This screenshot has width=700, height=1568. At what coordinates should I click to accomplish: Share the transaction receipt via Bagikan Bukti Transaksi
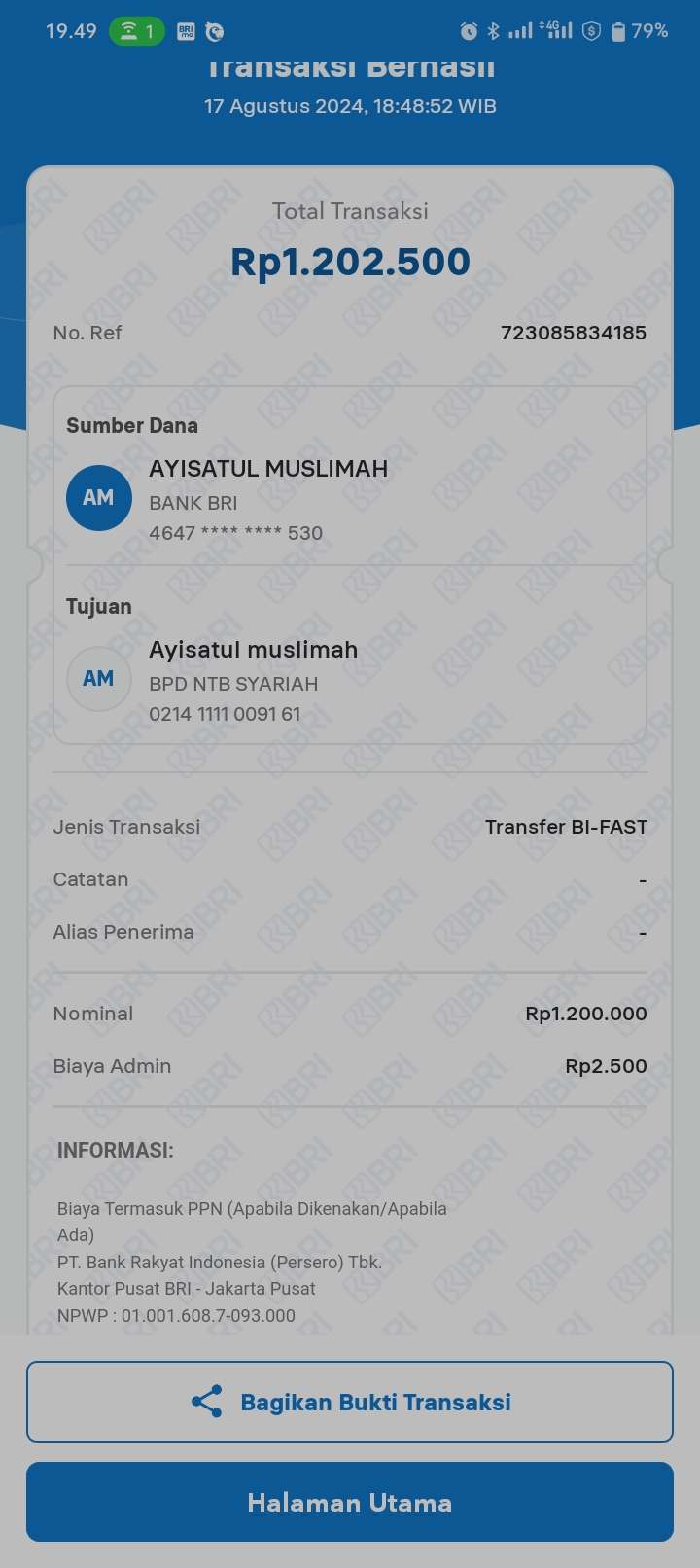tap(350, 1402)
